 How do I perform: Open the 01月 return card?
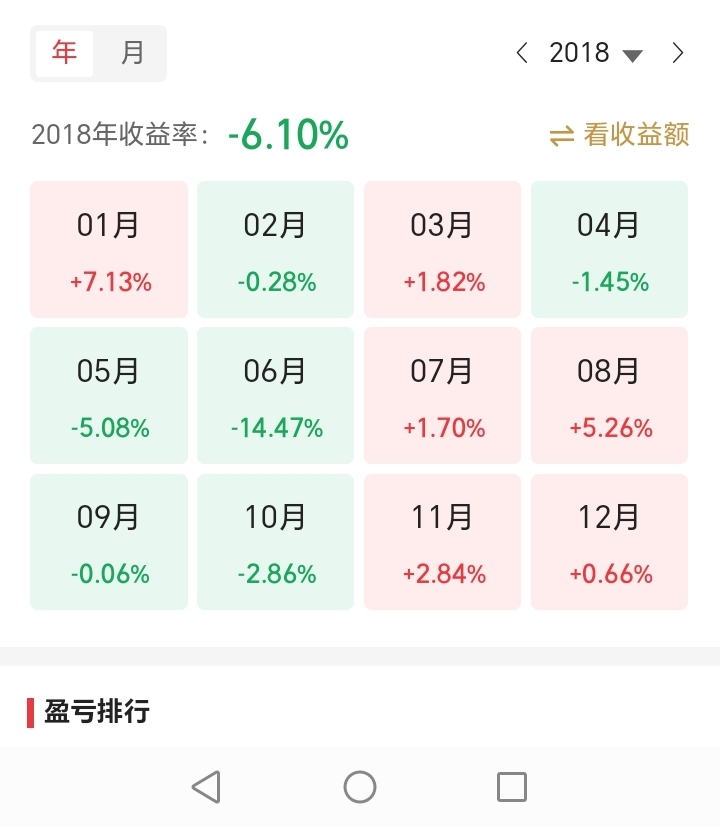click(109, 249)
